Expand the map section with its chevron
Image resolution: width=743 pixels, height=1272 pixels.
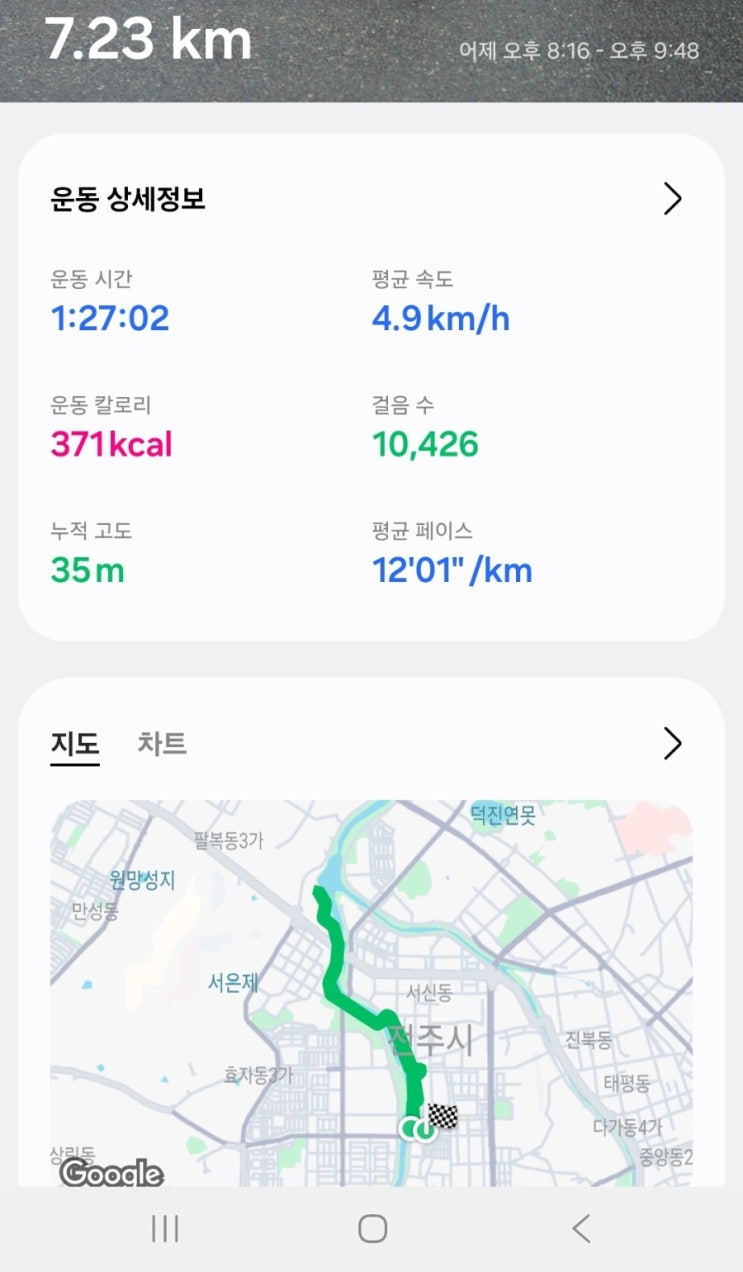coord(673,743)
